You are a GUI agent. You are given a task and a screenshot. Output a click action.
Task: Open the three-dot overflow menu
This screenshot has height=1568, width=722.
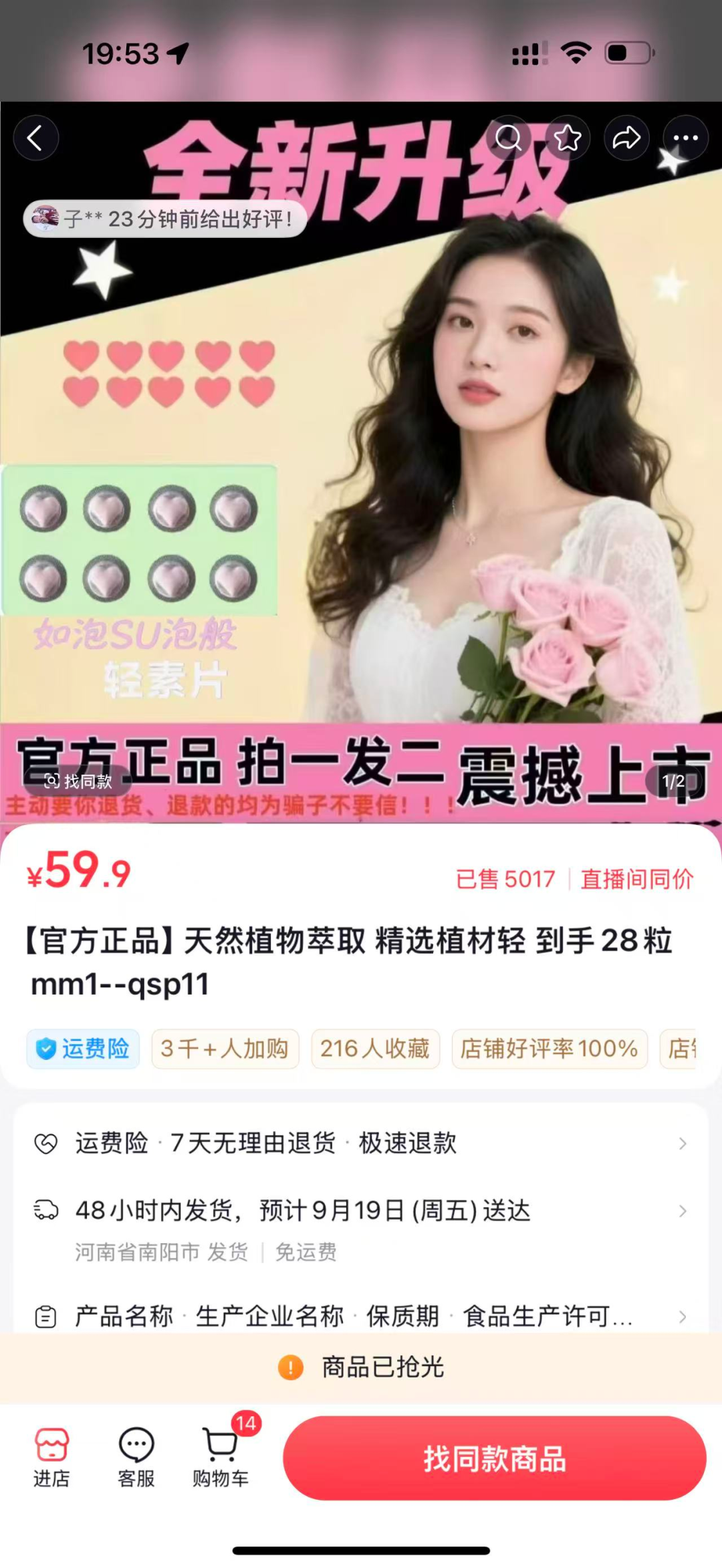tap(685, 138)
